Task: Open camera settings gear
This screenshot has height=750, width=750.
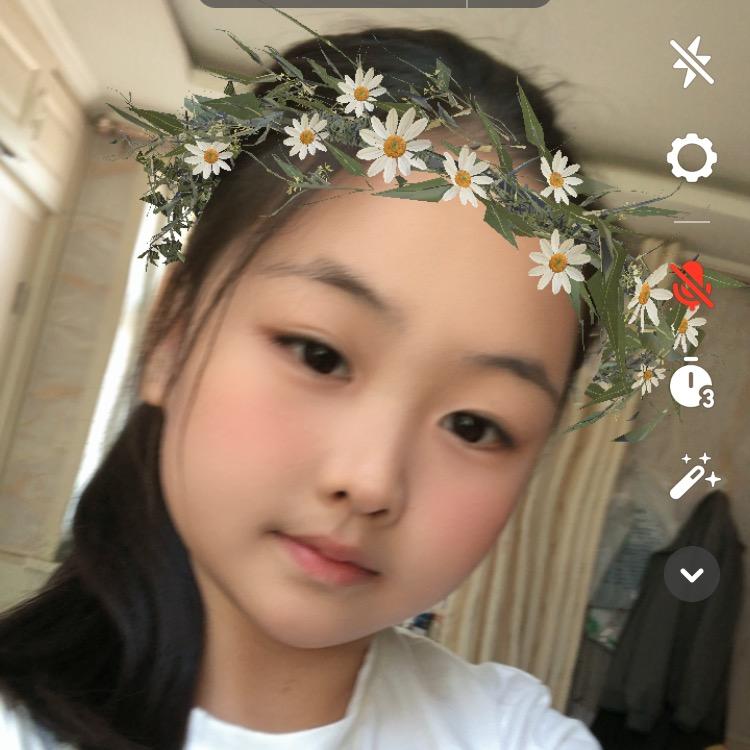Action: [x=692, y=158]
